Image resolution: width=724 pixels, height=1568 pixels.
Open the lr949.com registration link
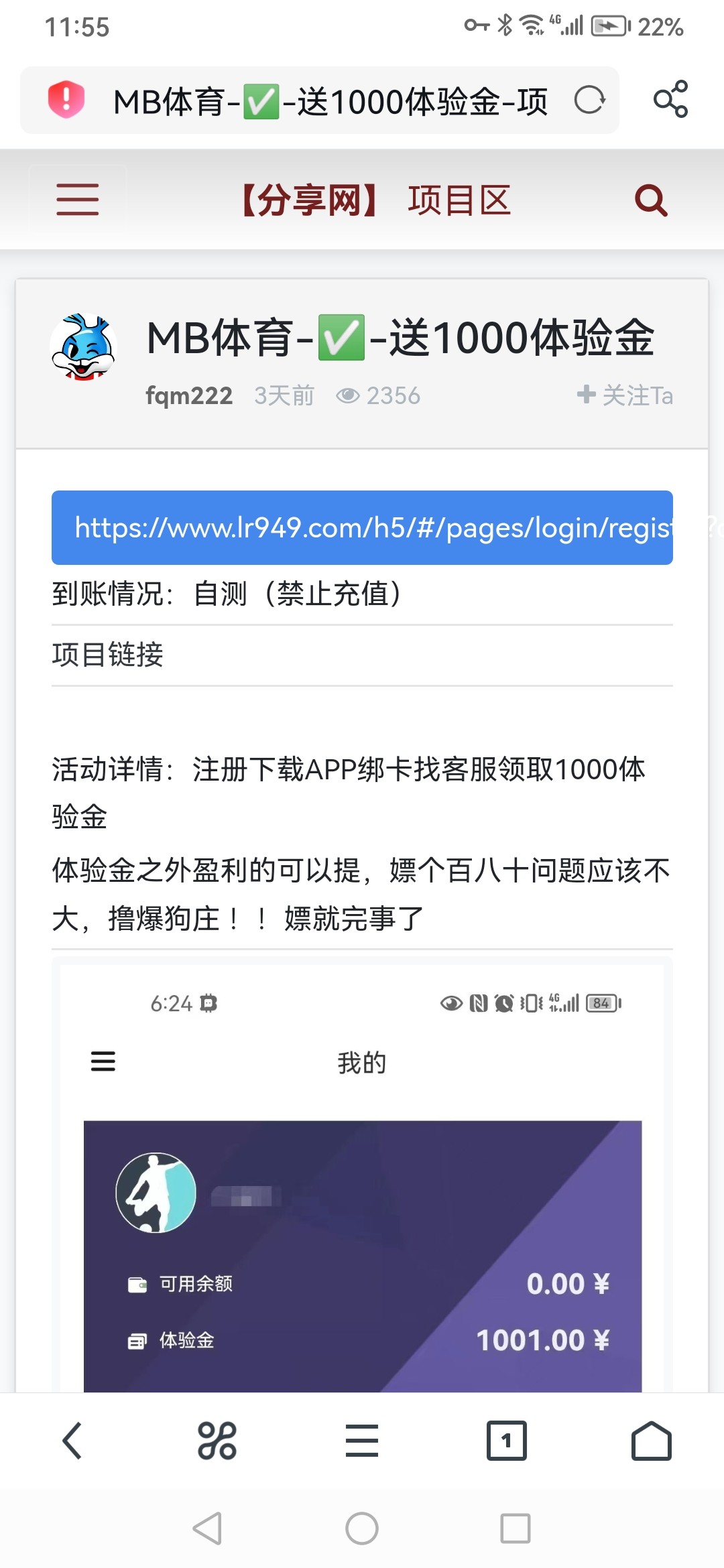362,527
